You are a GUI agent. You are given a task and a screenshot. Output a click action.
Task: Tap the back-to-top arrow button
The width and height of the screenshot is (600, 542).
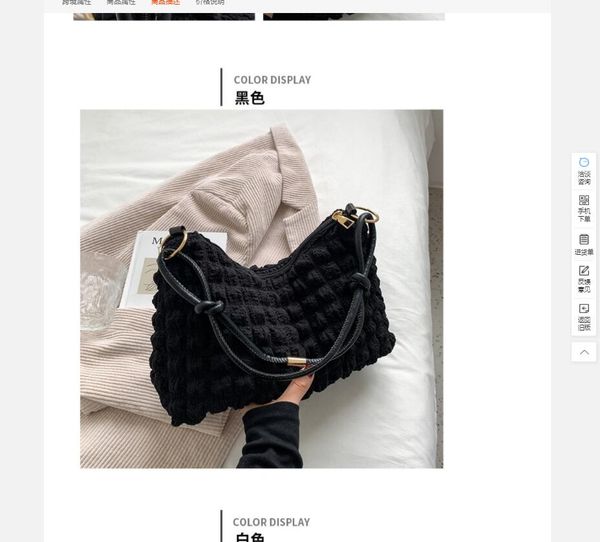(584, 352)
